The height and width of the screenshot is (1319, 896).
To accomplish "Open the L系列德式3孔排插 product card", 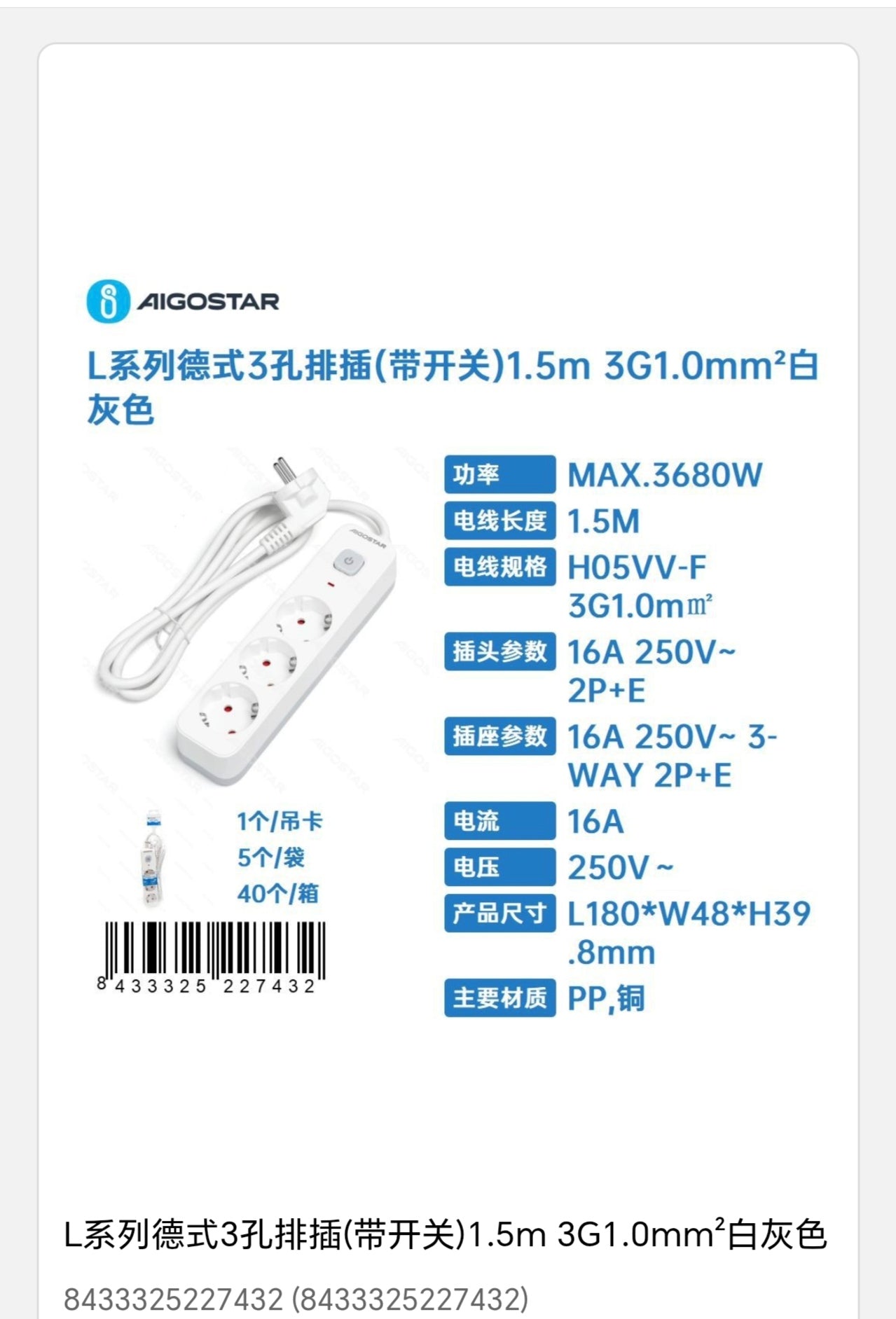I will point(446,1234).
